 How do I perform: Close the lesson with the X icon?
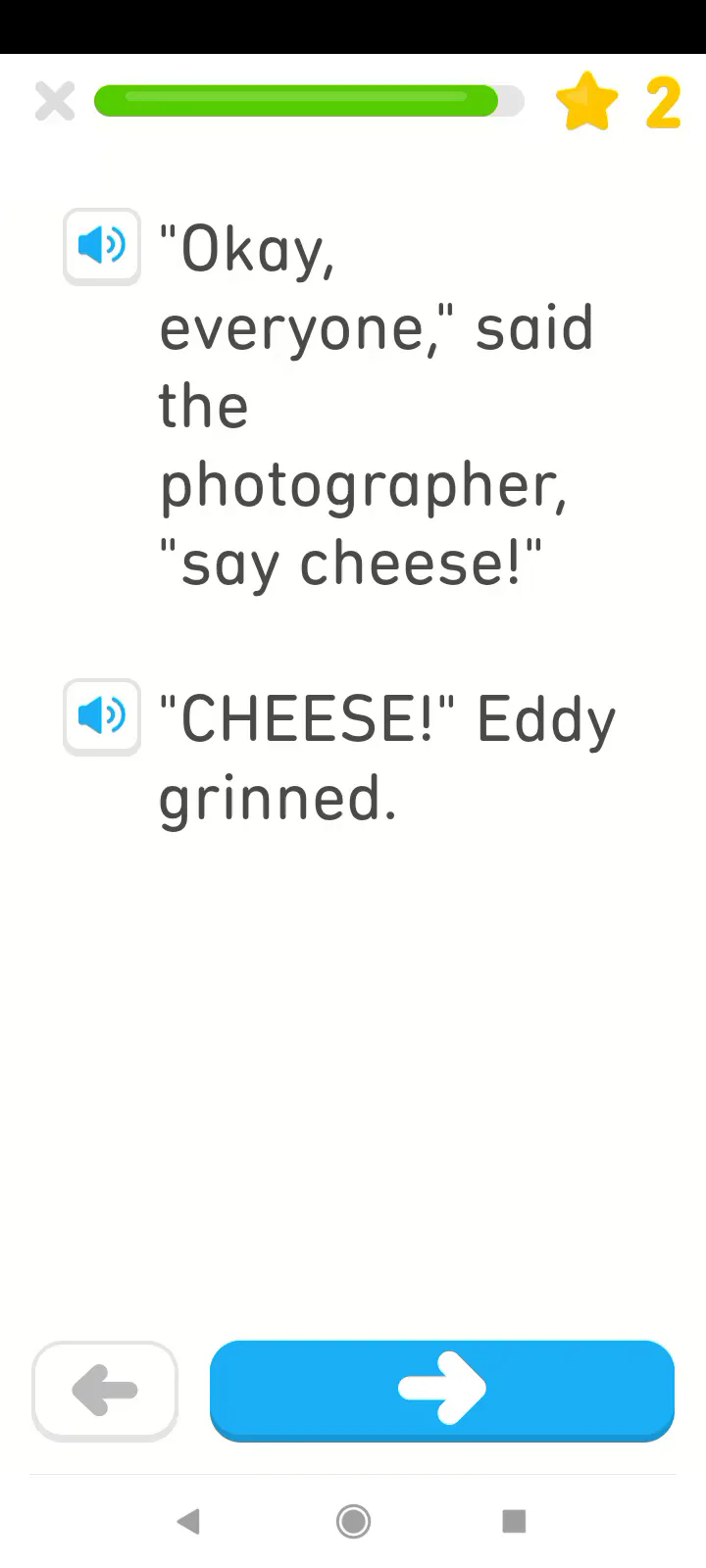pos(55,101)
